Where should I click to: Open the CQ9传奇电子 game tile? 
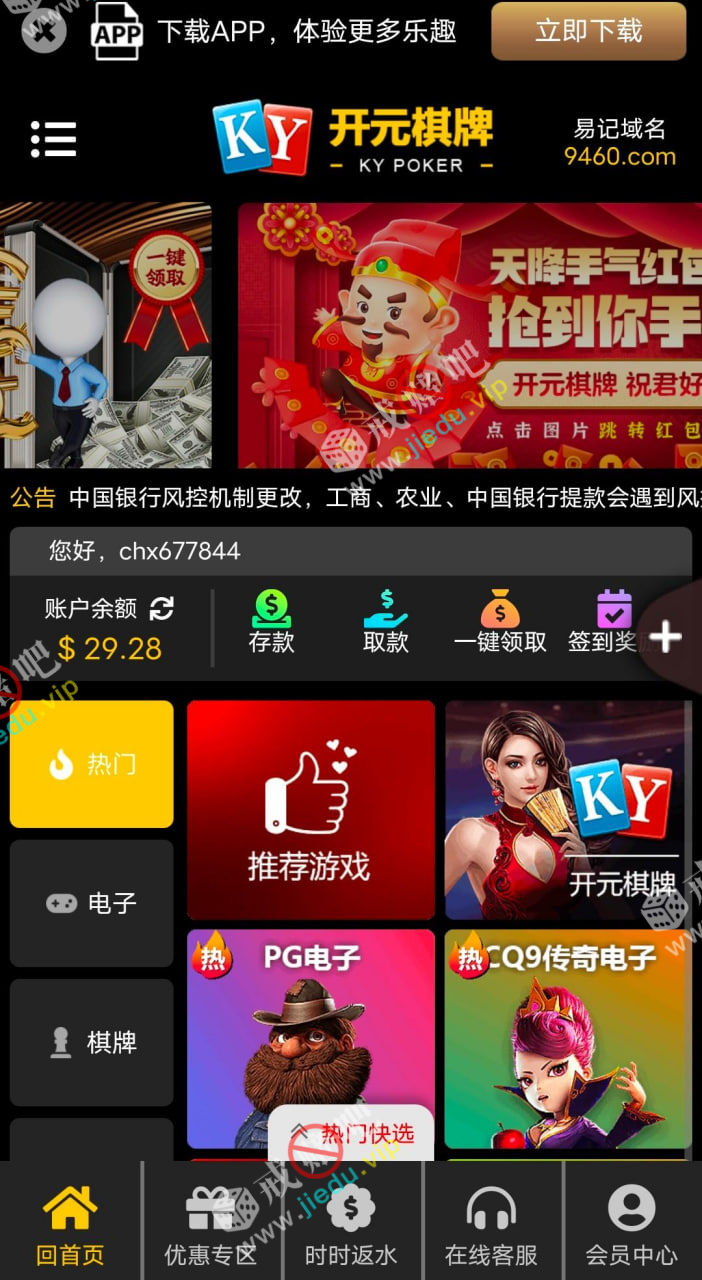tap(568, 1040)
